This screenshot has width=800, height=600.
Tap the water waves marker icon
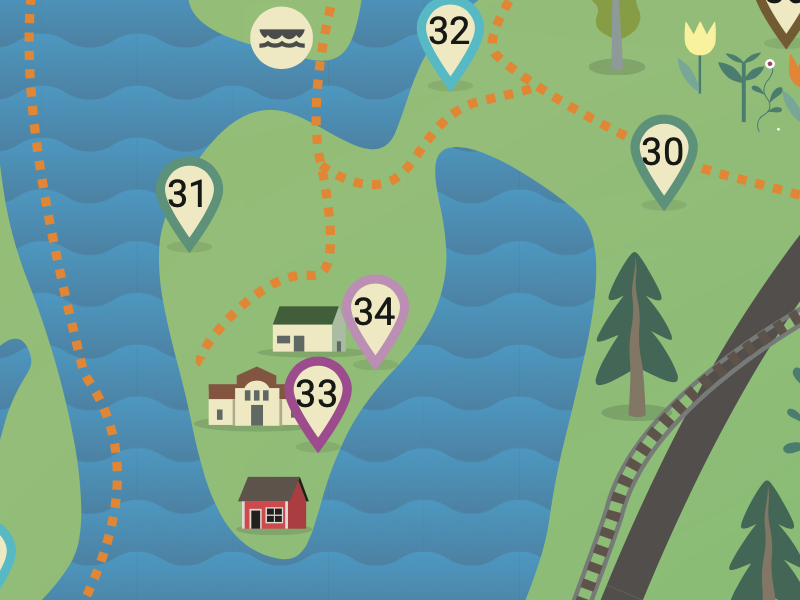click(x=281, y=38)
